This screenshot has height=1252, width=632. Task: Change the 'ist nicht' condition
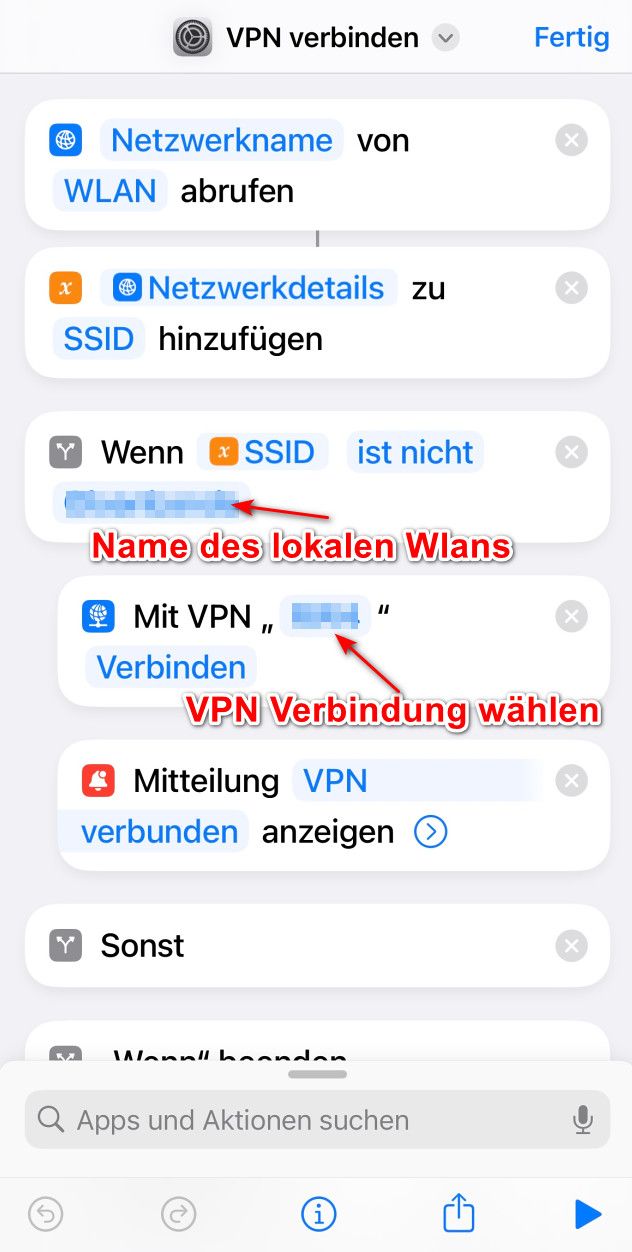(415, 453)
